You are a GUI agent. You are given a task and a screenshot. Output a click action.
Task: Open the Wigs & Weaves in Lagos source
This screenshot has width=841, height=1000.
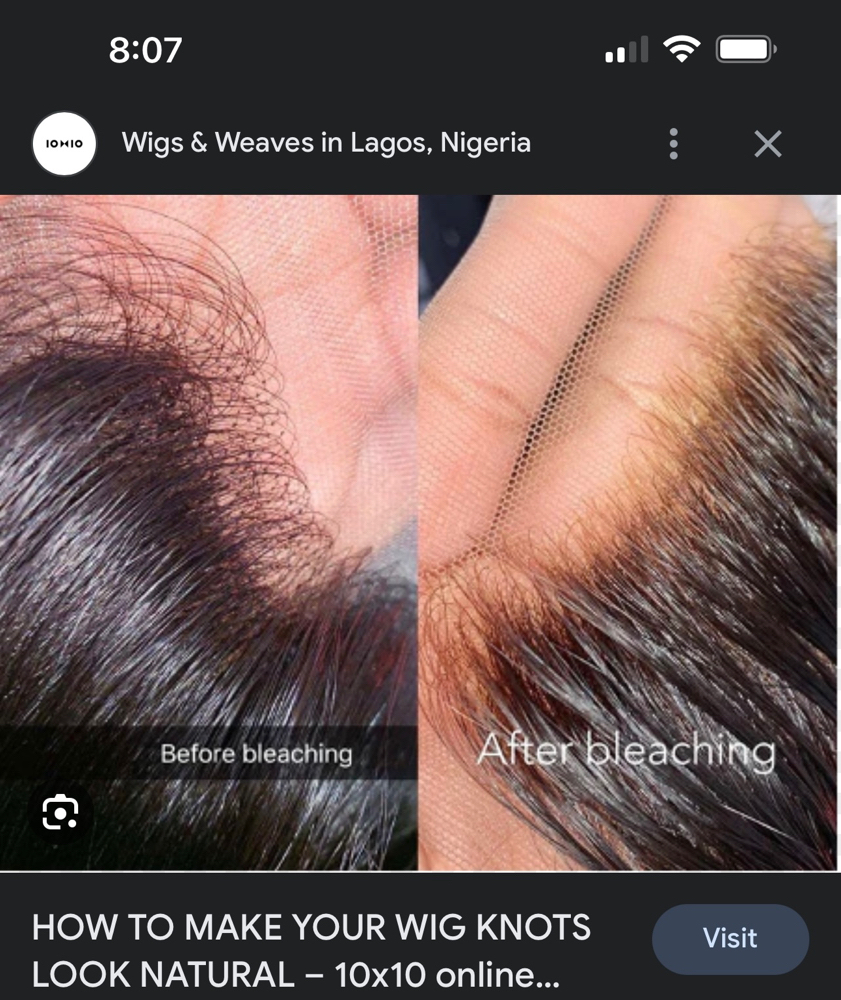(325, 143)
